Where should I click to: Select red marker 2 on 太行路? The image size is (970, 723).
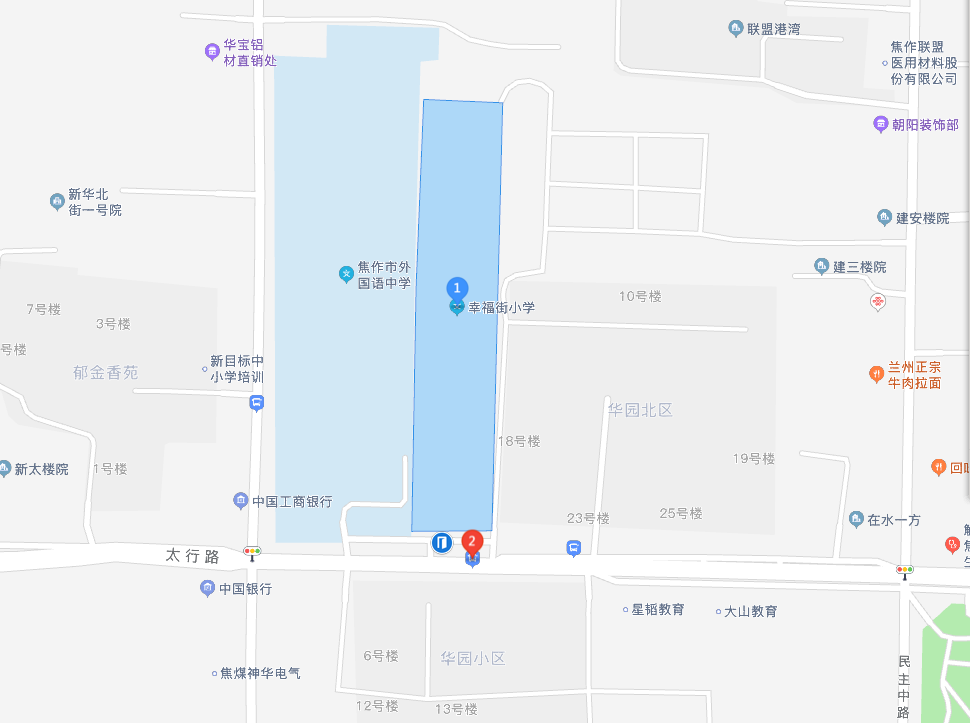point(472,542)
